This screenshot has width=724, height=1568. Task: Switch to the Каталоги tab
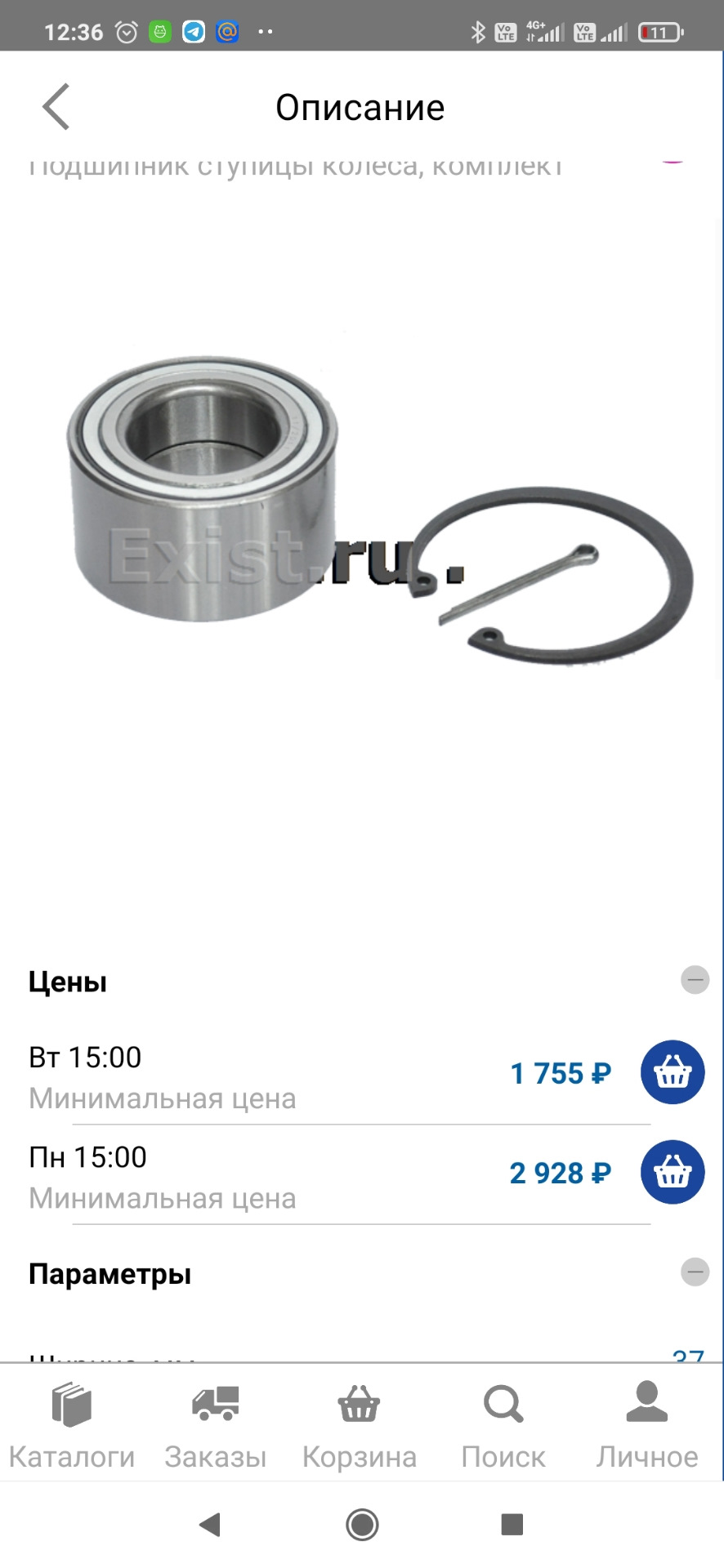pos(72,1425)
